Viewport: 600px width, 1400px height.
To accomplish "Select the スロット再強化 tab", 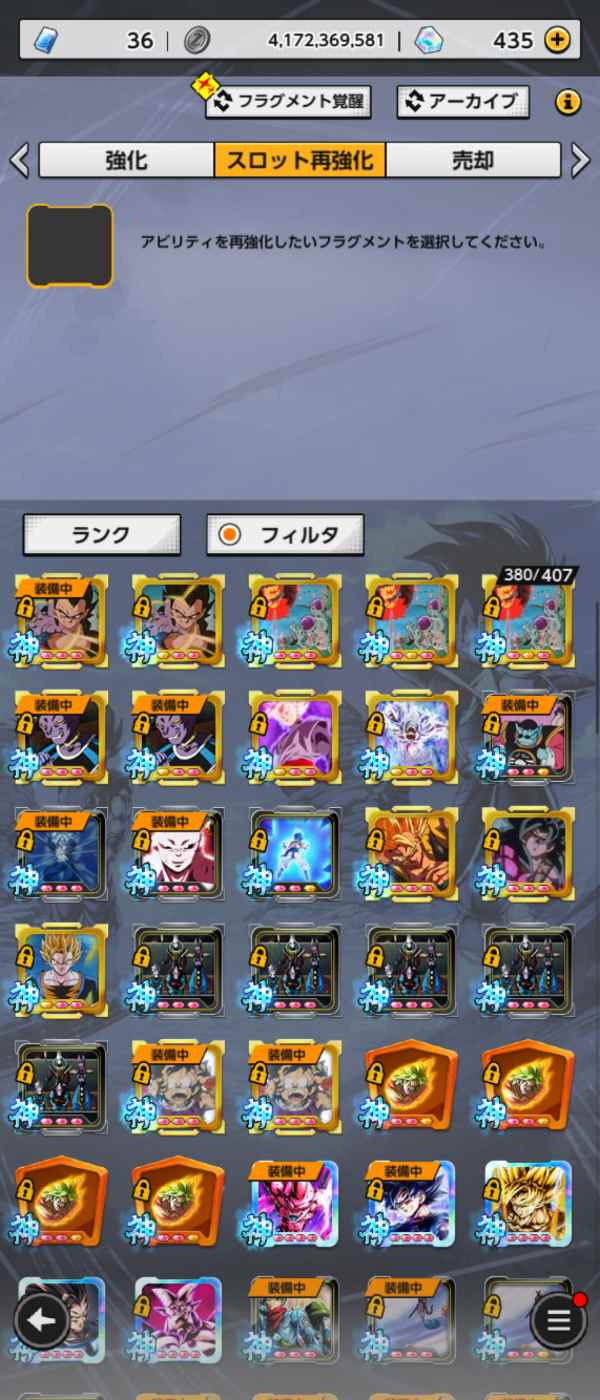I will [300, 160].
